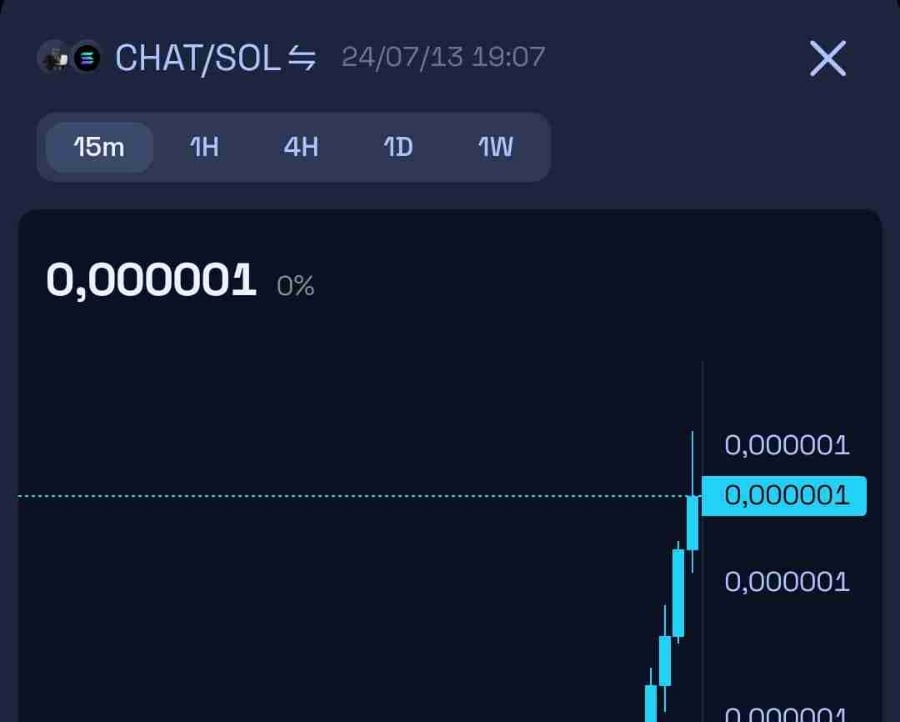Switch to the 4H timeframe

[x=301, y=148]
